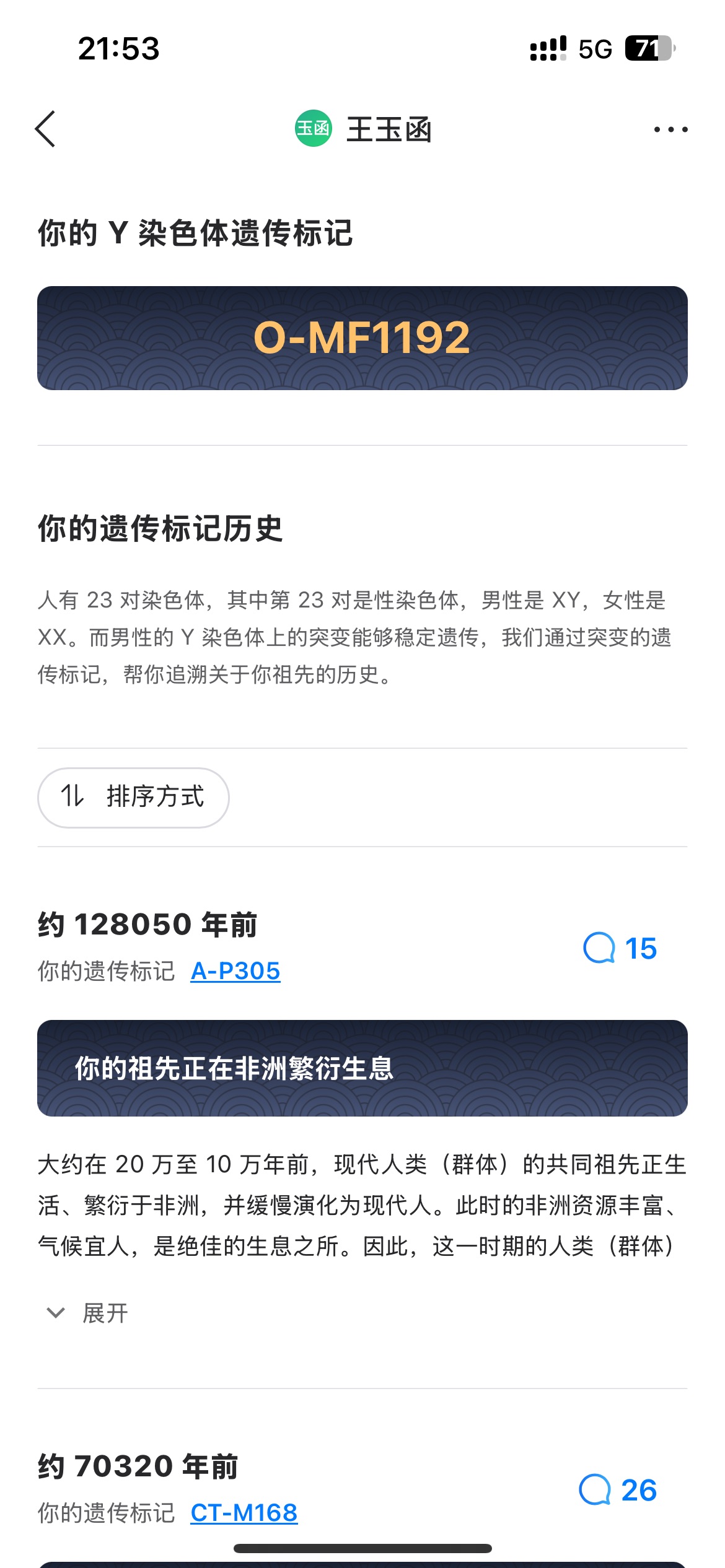Open the three-dot overflow menu
Screen dimensions: 725x1568
(x=670, y=129)
